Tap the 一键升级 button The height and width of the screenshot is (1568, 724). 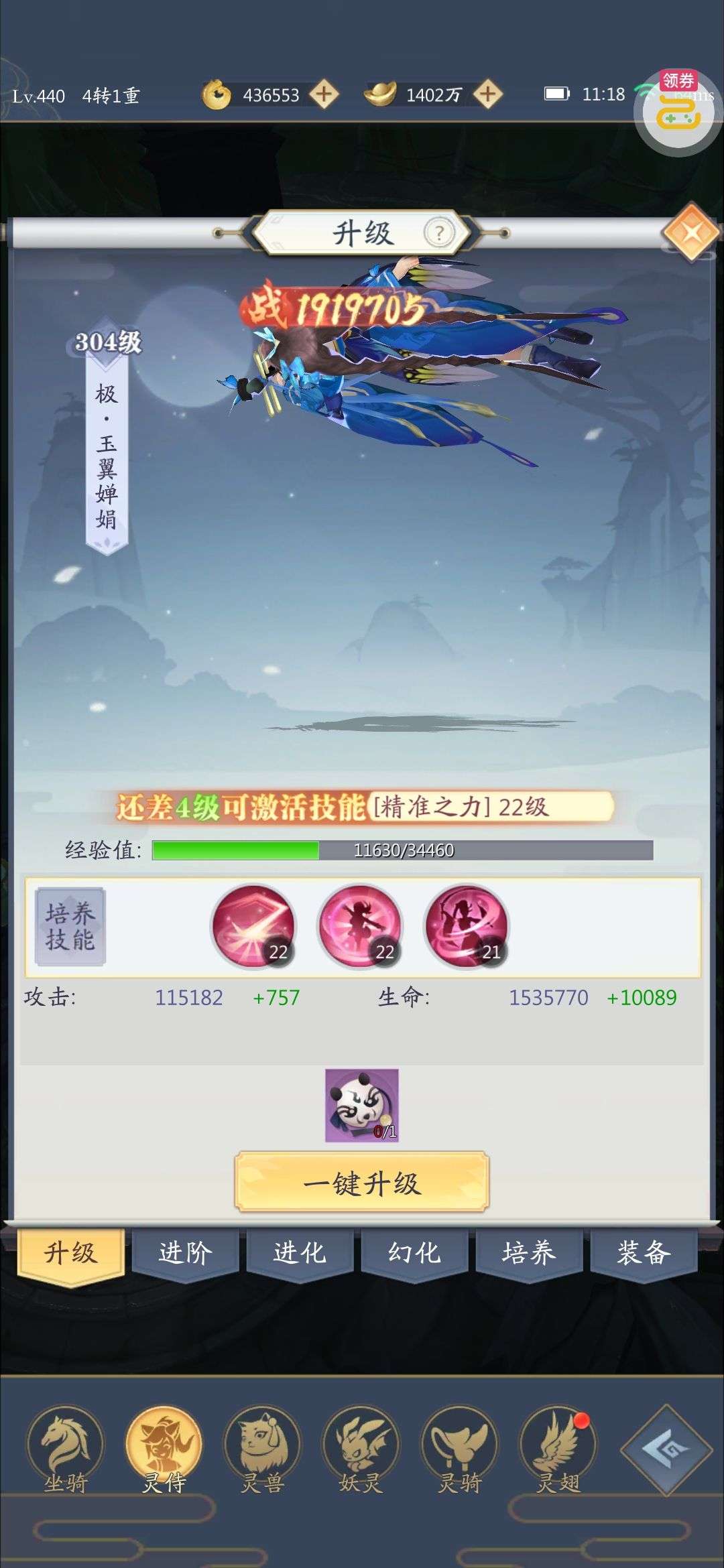coord(362,1183)
